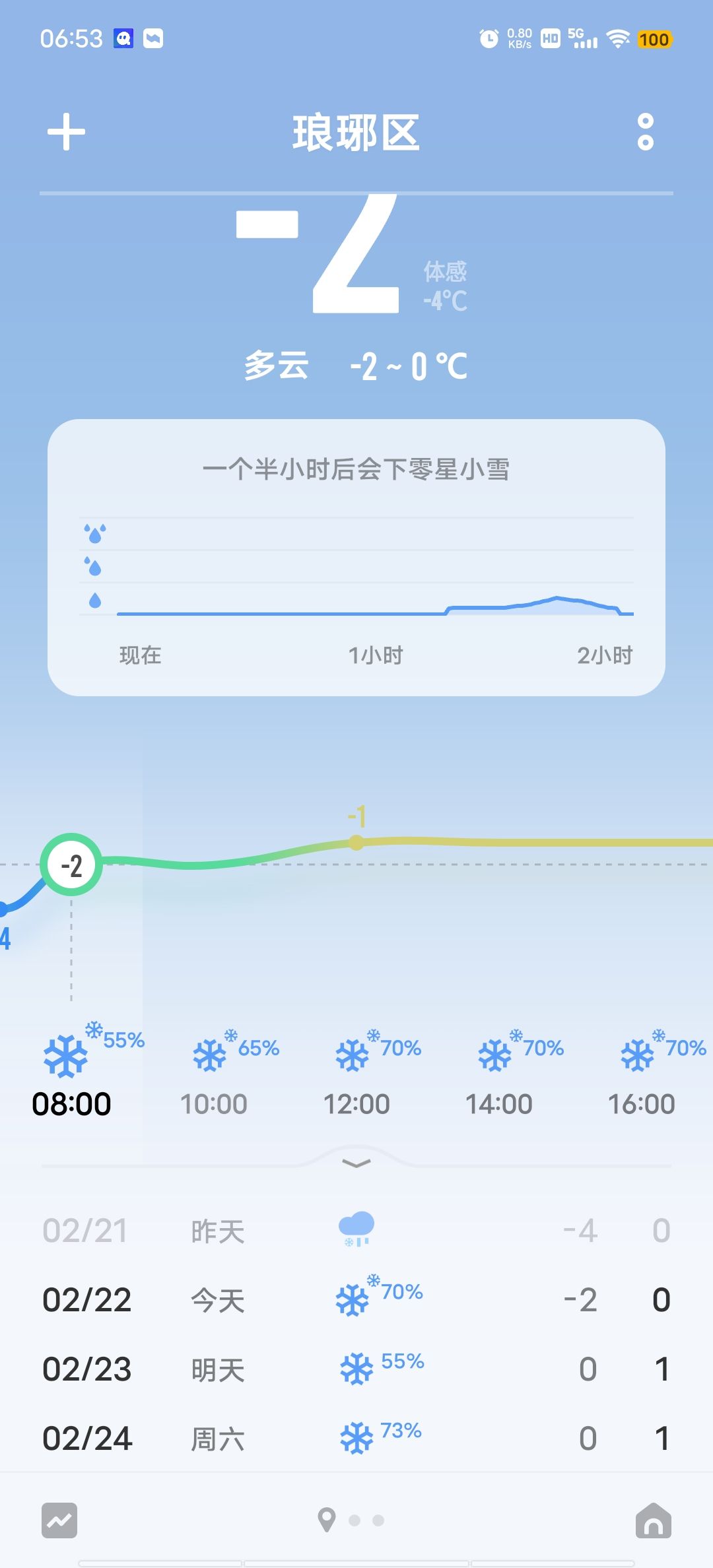Open the minute-level snowfall forecast card
Image resolution: width=713 pixels, height=1568 pixels.
pos(356,557)
